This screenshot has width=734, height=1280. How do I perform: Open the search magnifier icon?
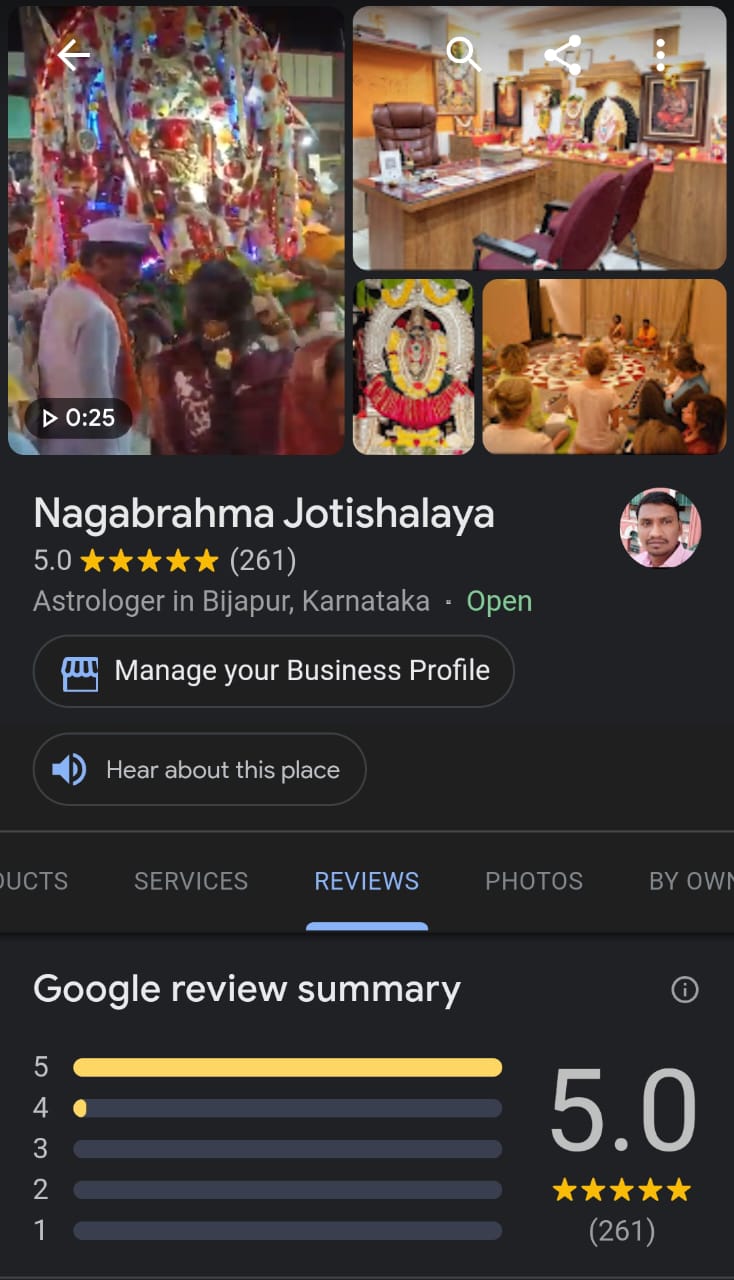point(463,54)
